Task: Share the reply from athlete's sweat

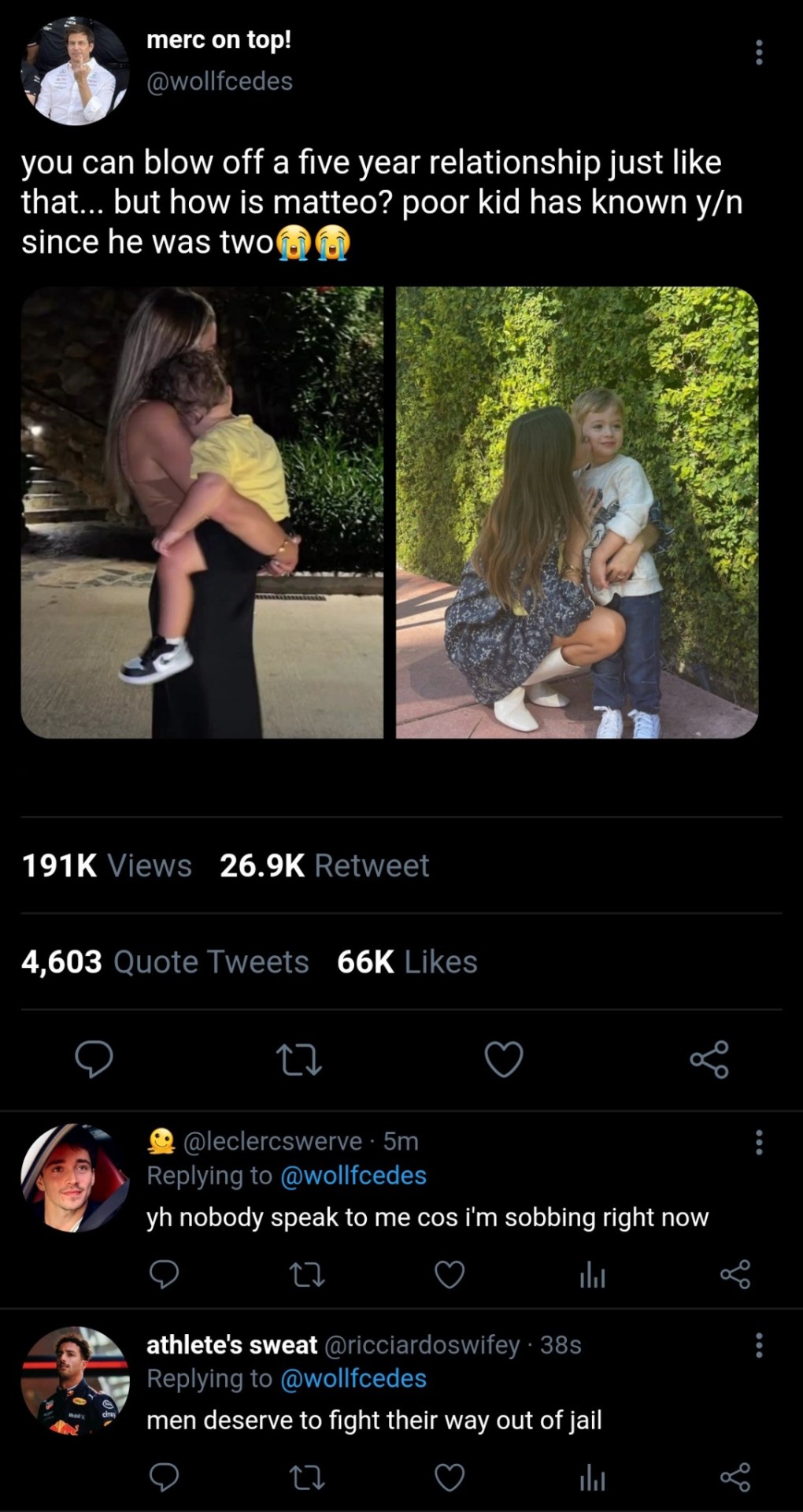Action: (x=735, y=1477)
